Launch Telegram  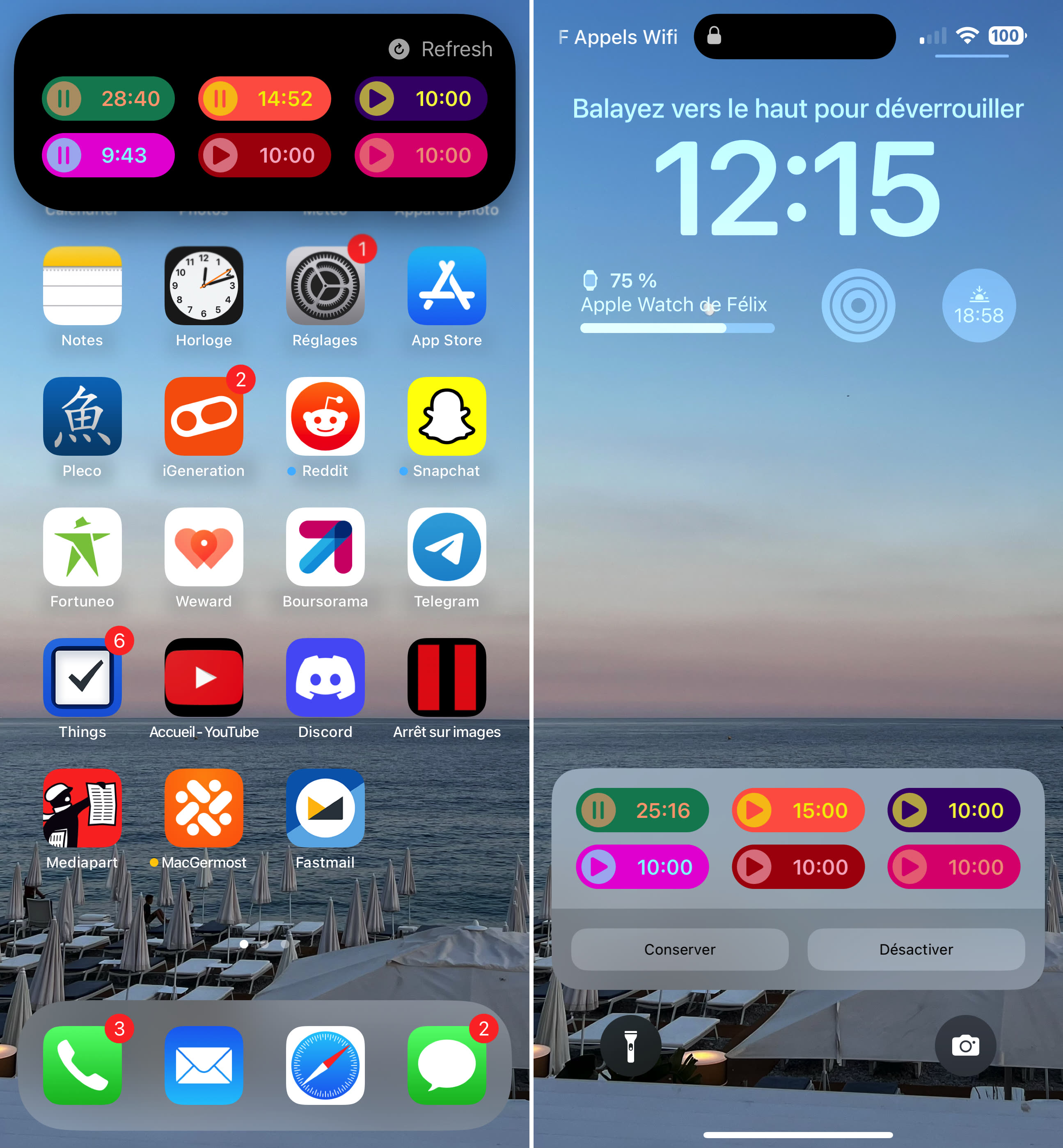447,547
